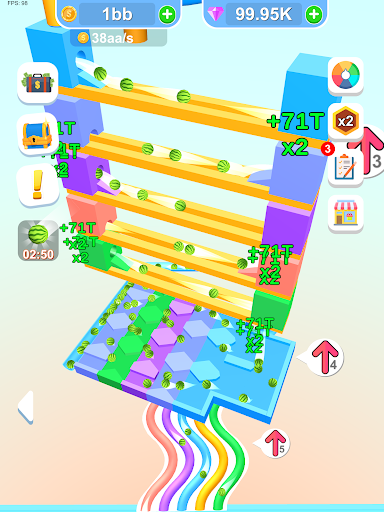
Task: Open the colorful spin wheel
Action: tap(346, 75)
